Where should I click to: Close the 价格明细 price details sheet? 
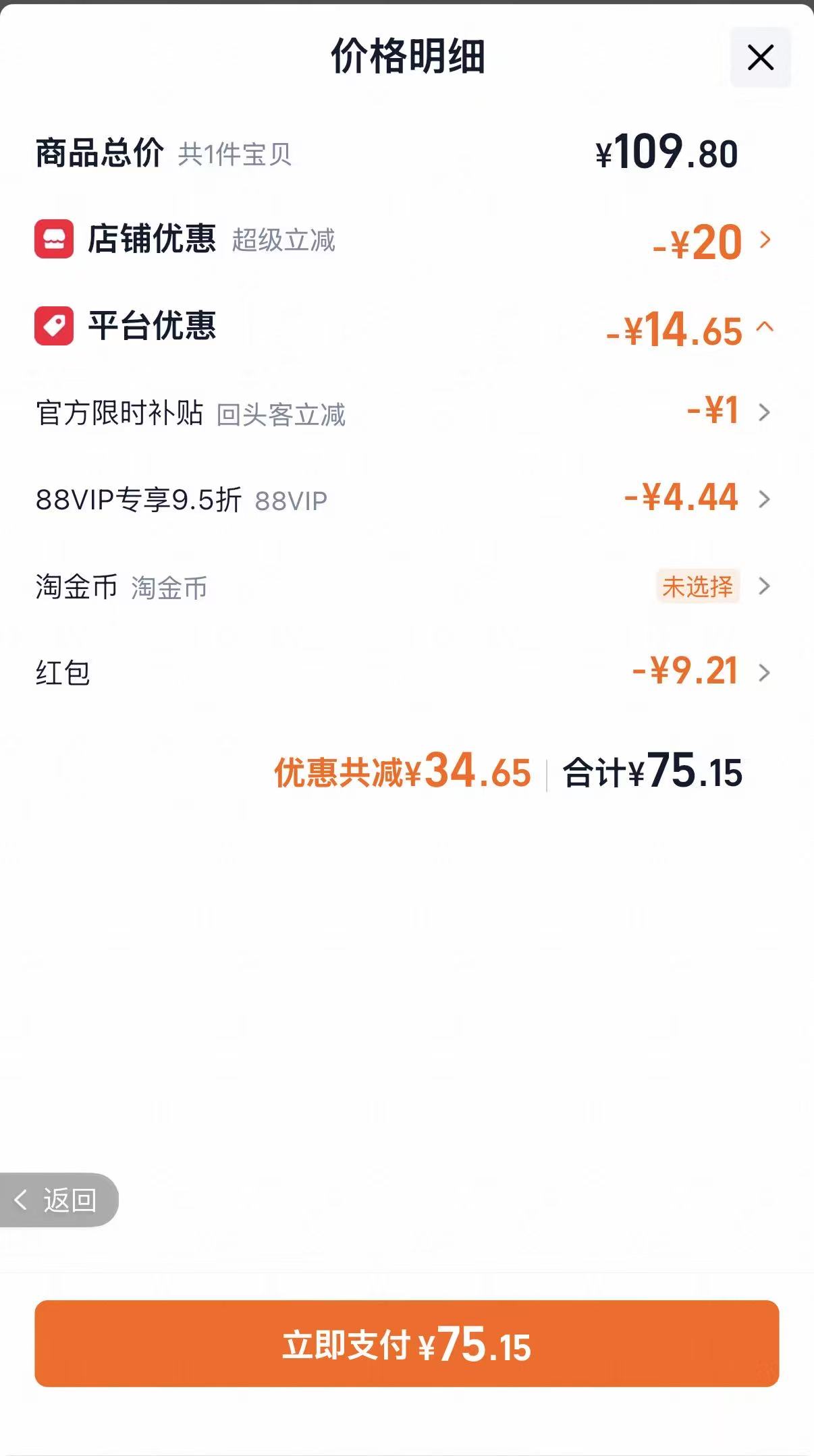(x=760, y=57)
